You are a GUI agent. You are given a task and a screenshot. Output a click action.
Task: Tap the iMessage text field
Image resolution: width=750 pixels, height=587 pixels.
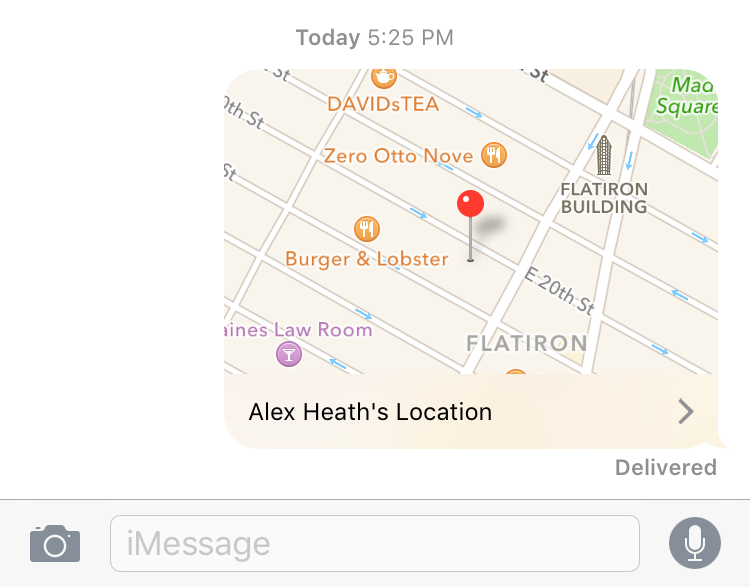tap(374, 543)
